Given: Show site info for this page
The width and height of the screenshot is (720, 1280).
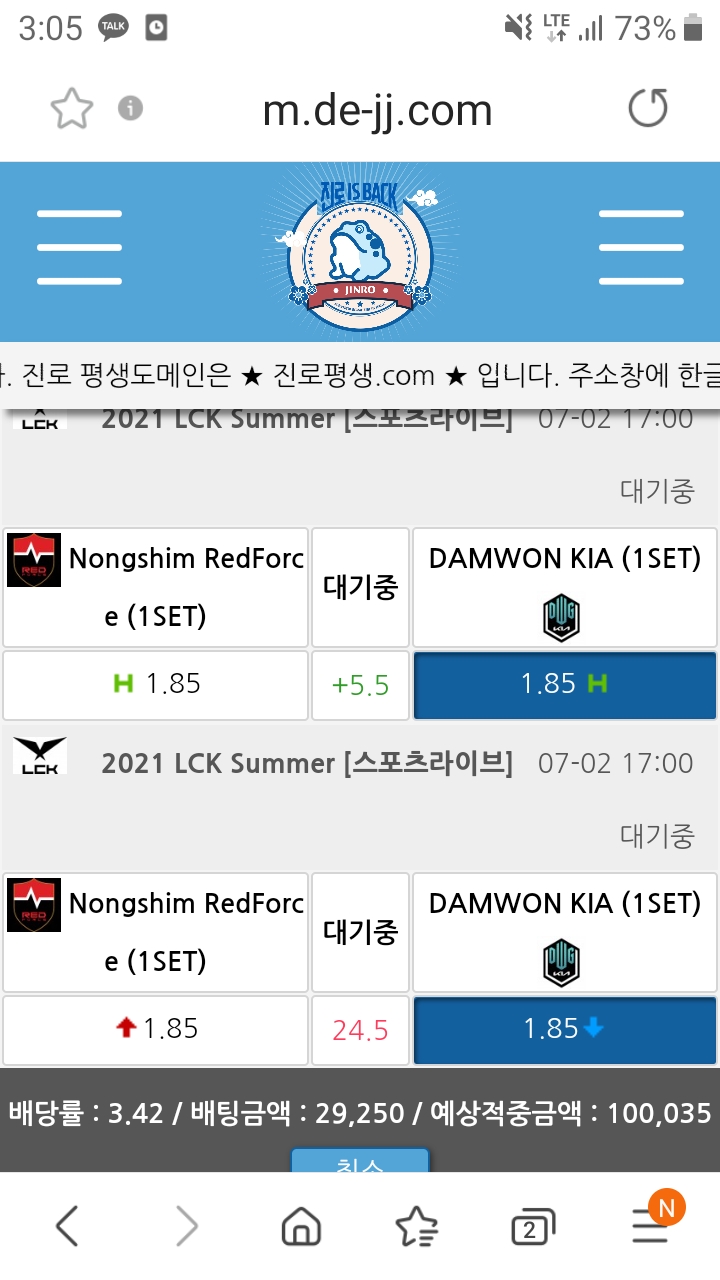Looking at the screenshot, I should tap(130, 108).
